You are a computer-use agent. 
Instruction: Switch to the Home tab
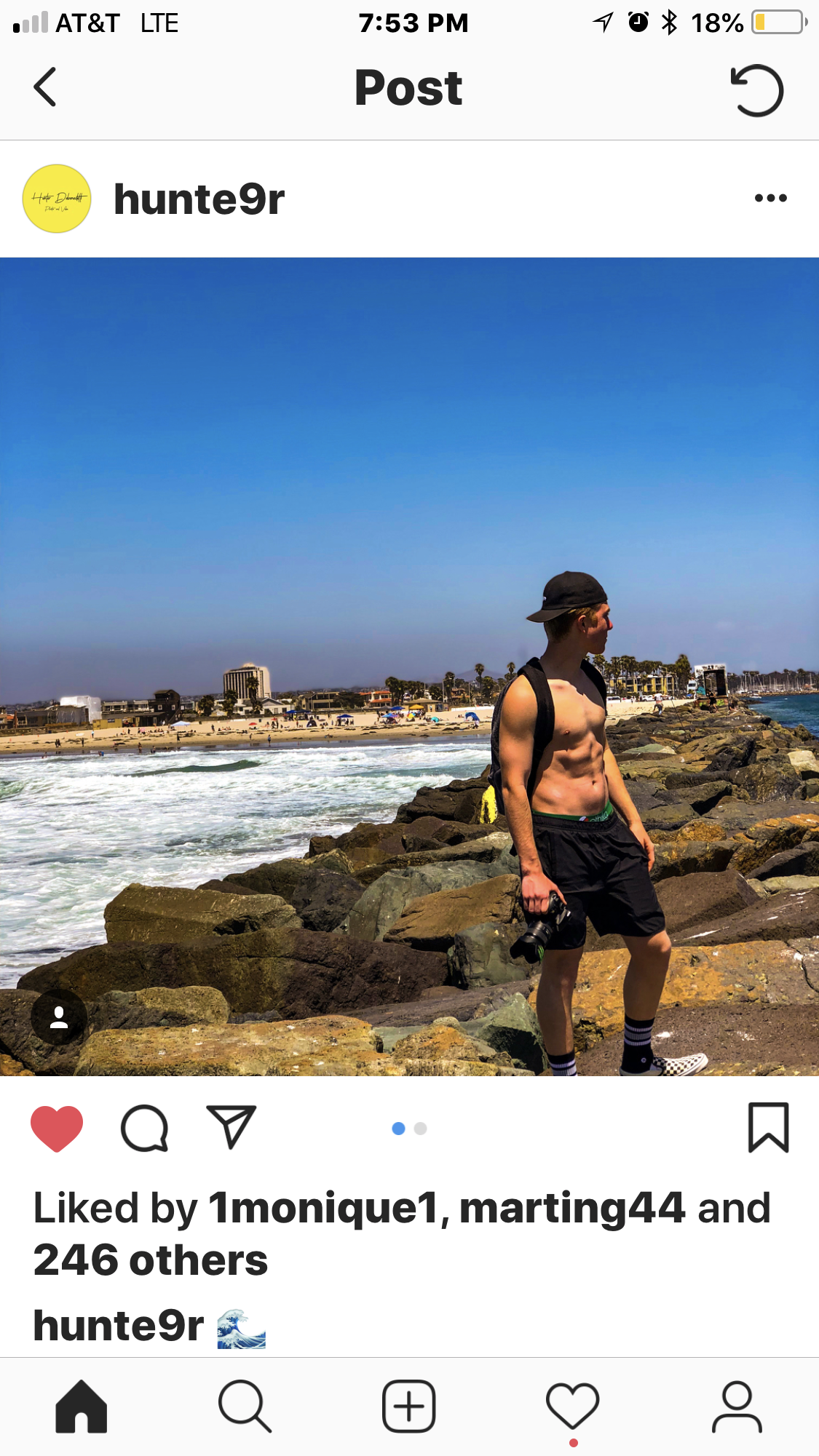pos(82,1407)
